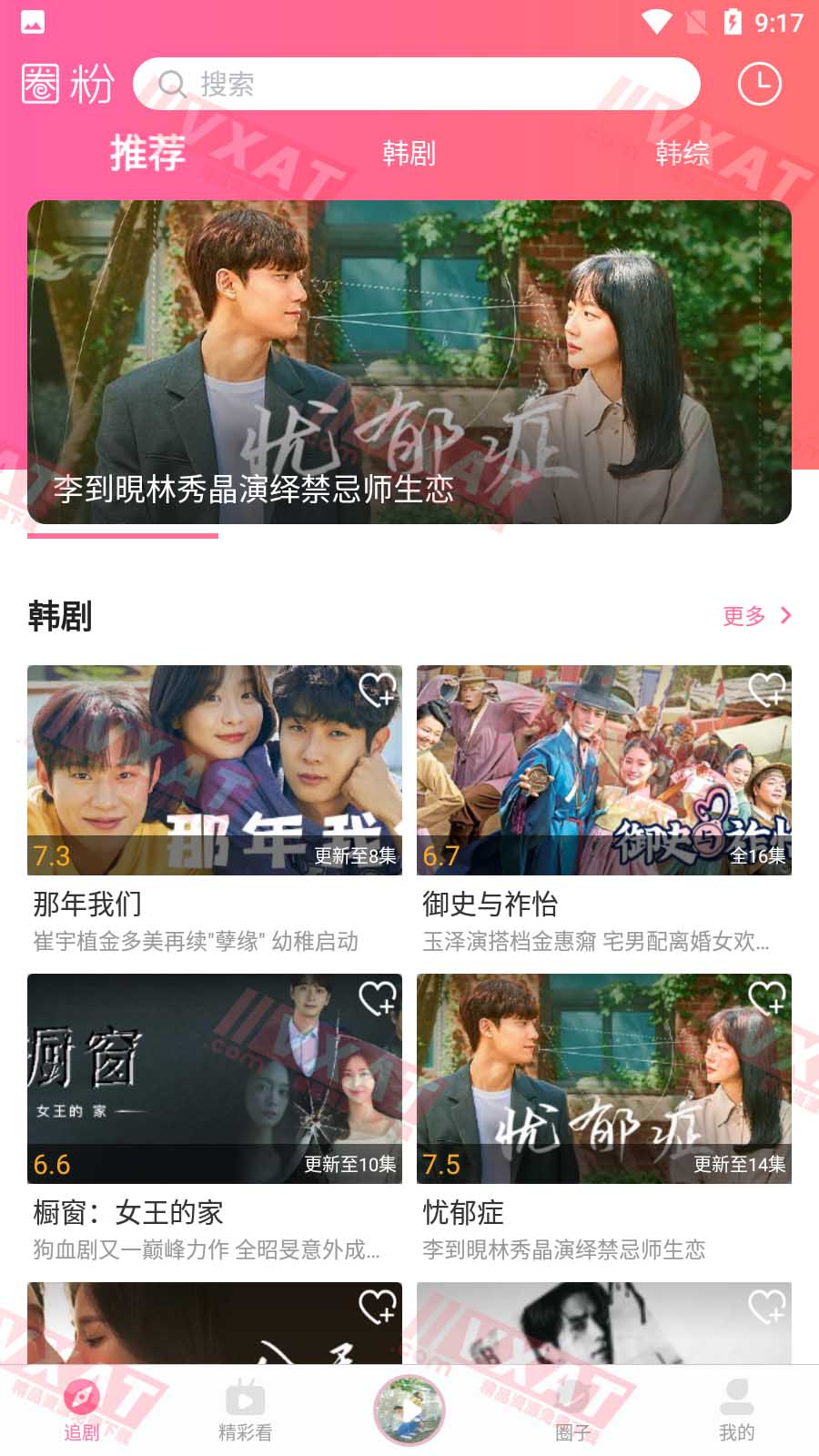Open the 圈子 community section
This screenshot has height=1456, width=819.
(571, 1406)
